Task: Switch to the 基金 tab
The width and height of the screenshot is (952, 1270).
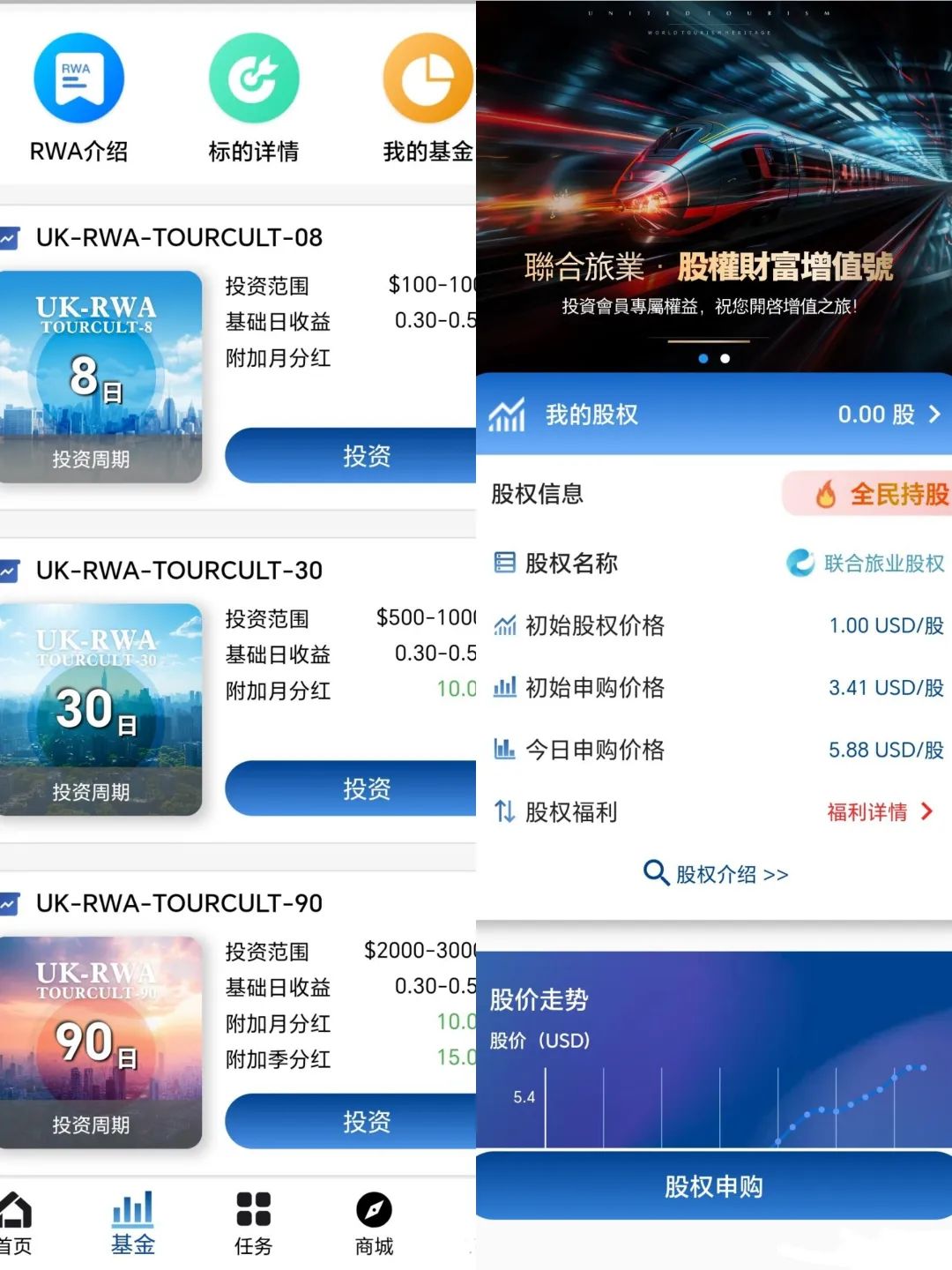Action: click(x=132, y=1221)
